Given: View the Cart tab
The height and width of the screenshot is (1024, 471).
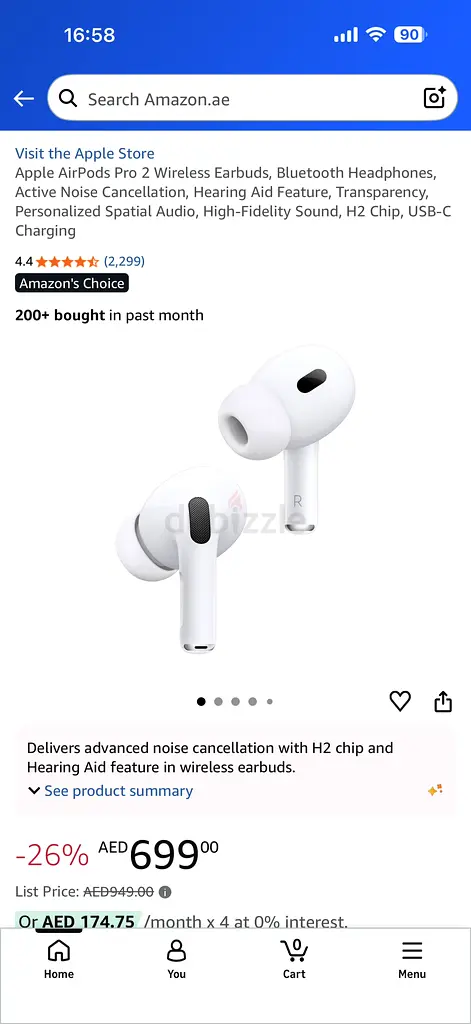Looking at the screenshot, I should click(294, 959).
